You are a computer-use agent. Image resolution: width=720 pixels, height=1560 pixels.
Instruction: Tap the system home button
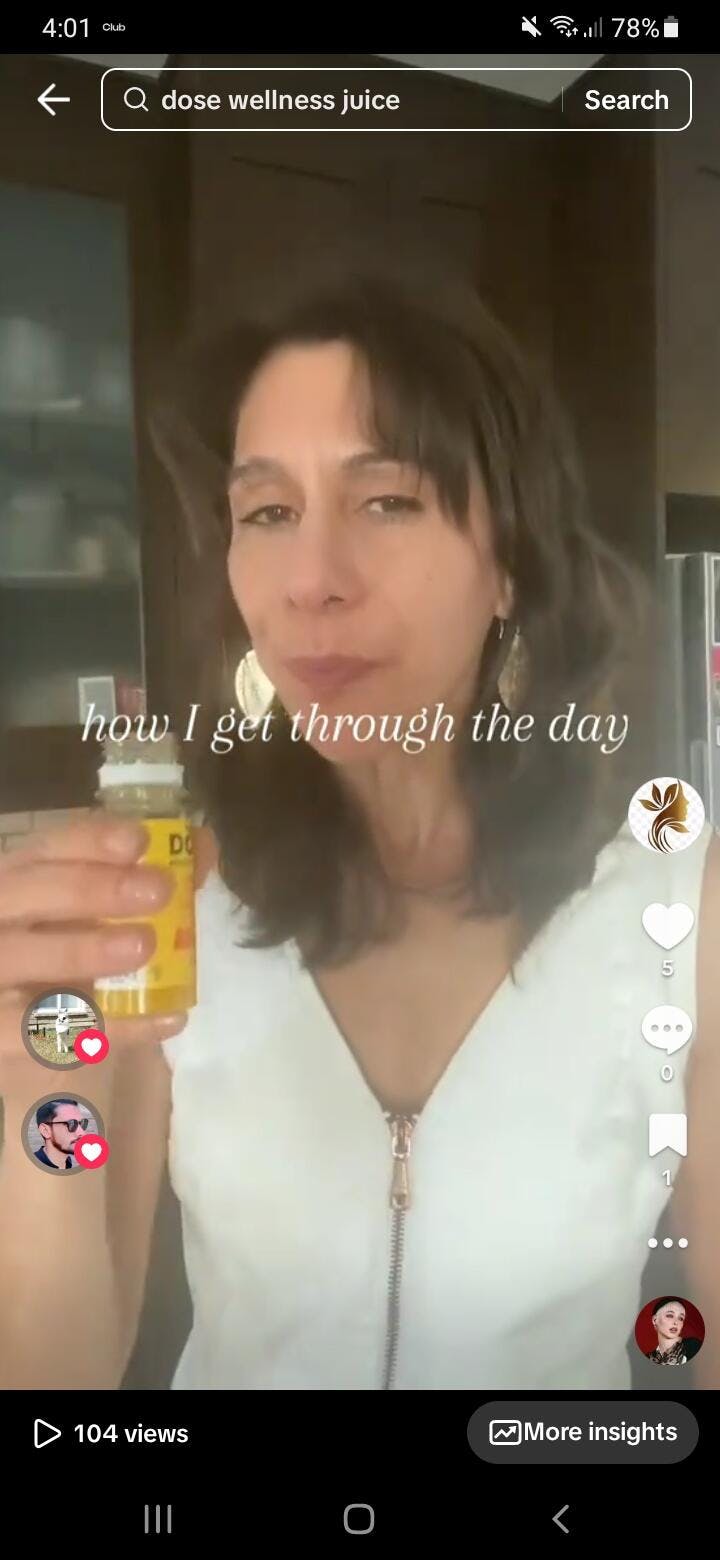(x=359, y=1519)
